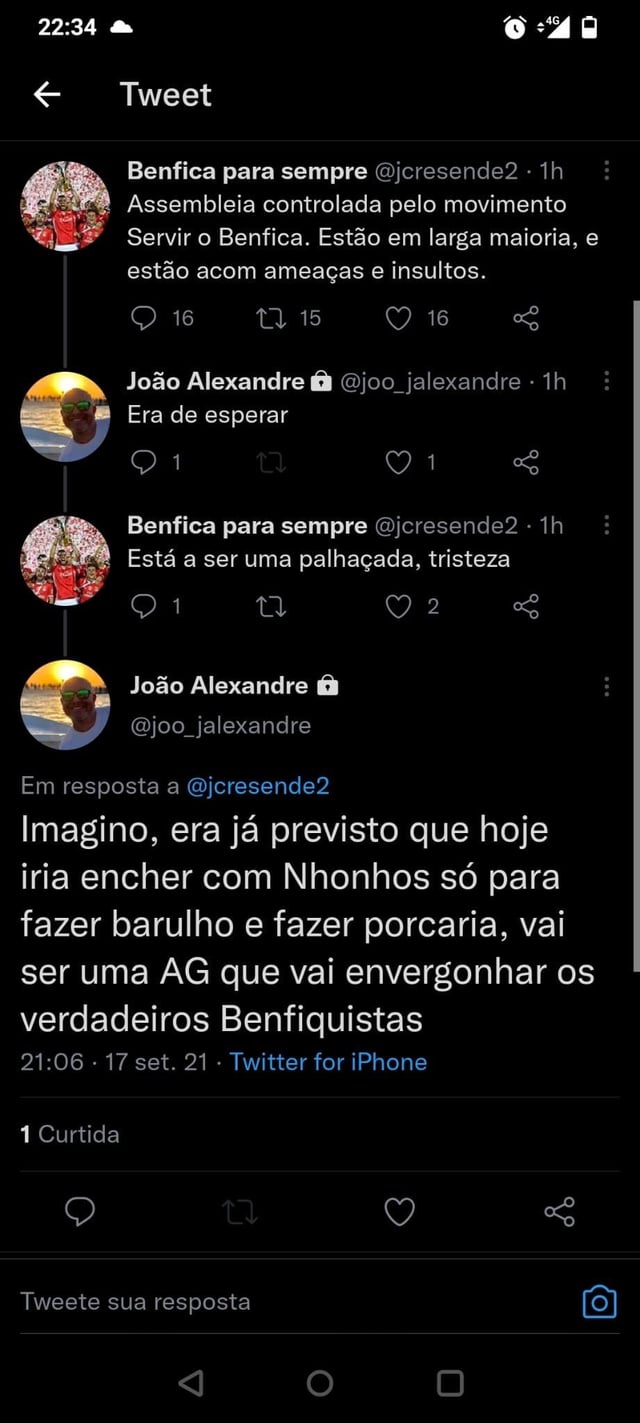
Task: View who liked via '1 Curtida'
Action: [x=70, y=1134]
